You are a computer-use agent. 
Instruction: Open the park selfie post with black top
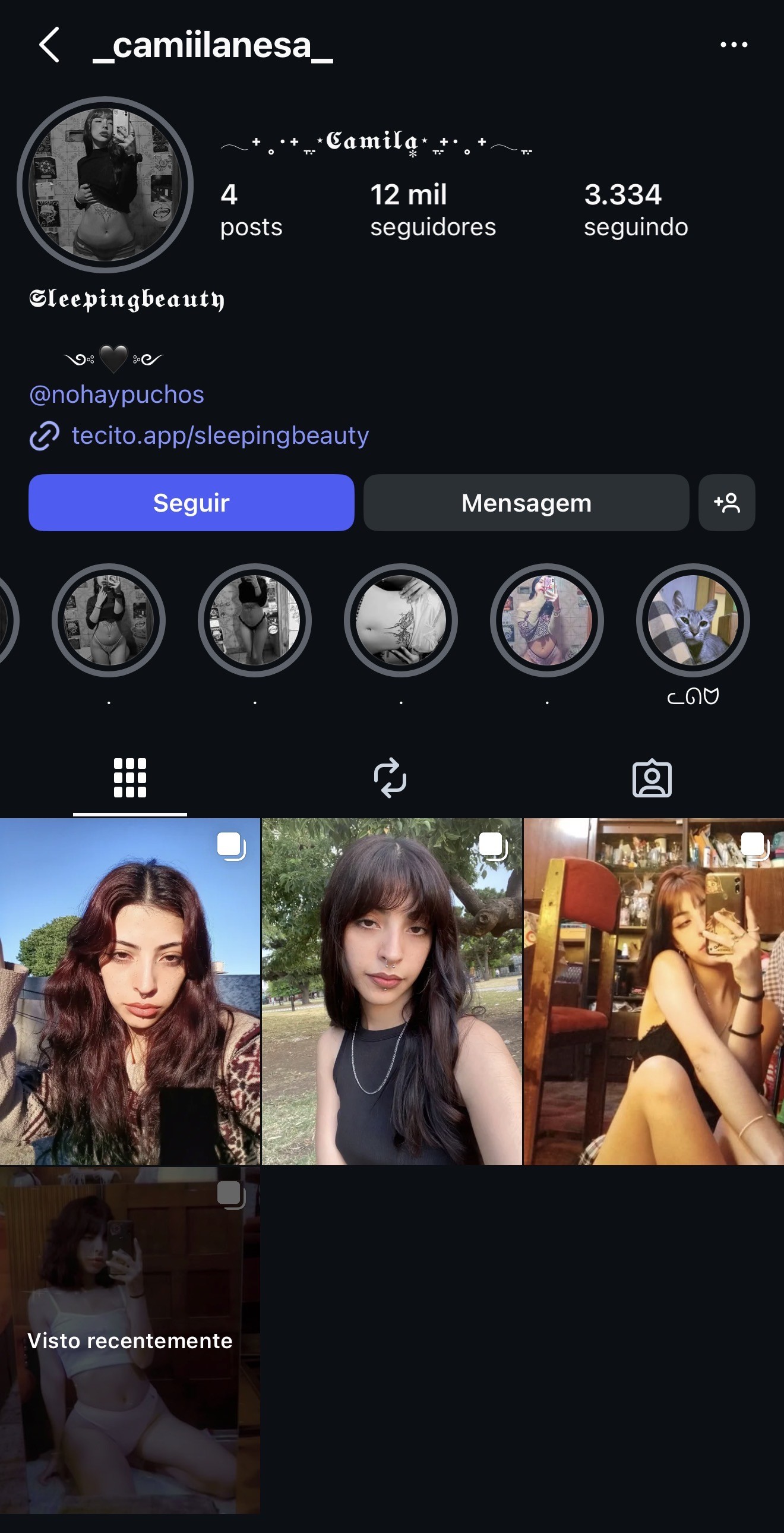pyautogui.click(x=391, y=992)
